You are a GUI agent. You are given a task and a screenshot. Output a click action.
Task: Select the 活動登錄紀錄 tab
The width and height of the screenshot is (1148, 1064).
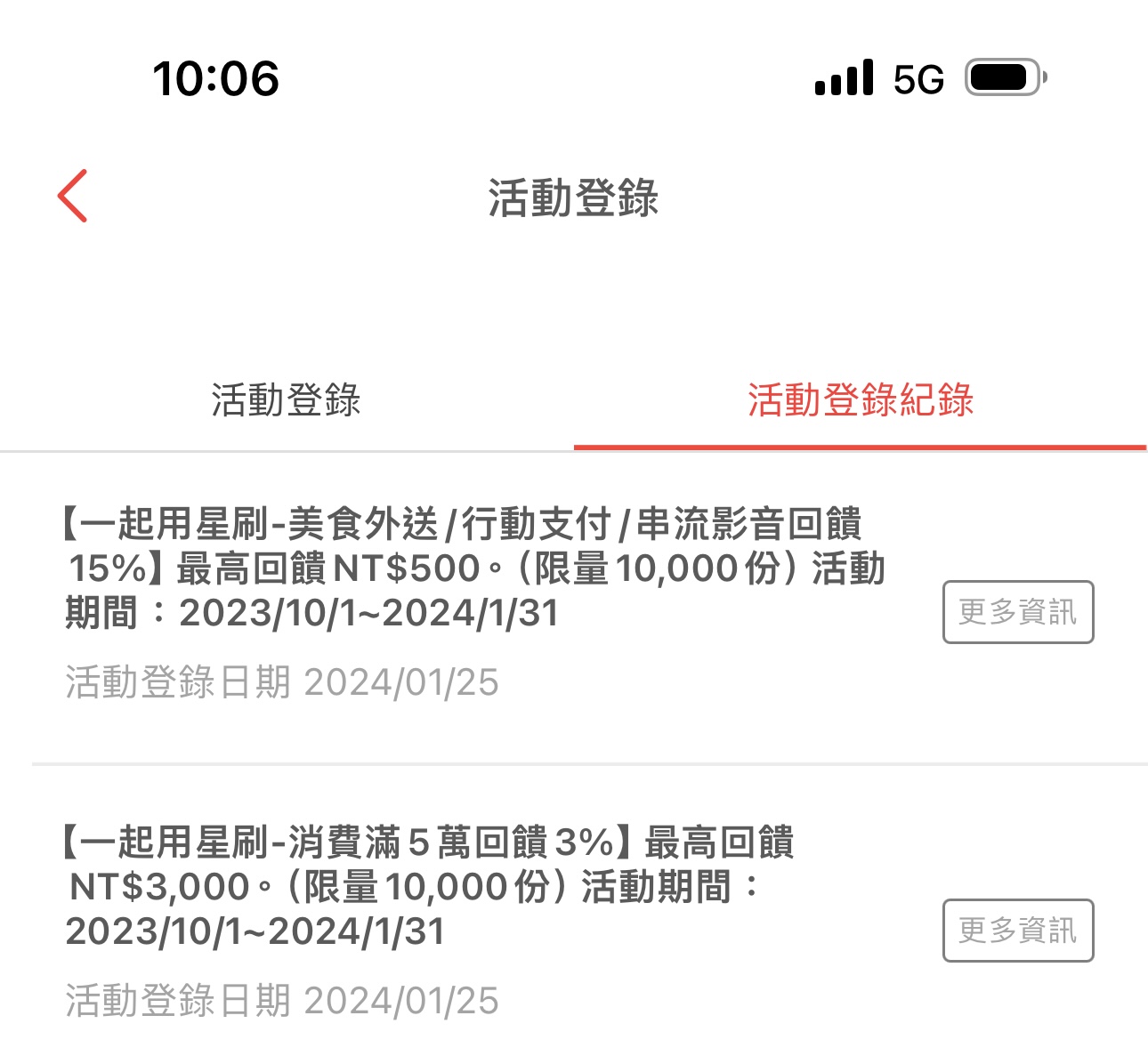860,400
